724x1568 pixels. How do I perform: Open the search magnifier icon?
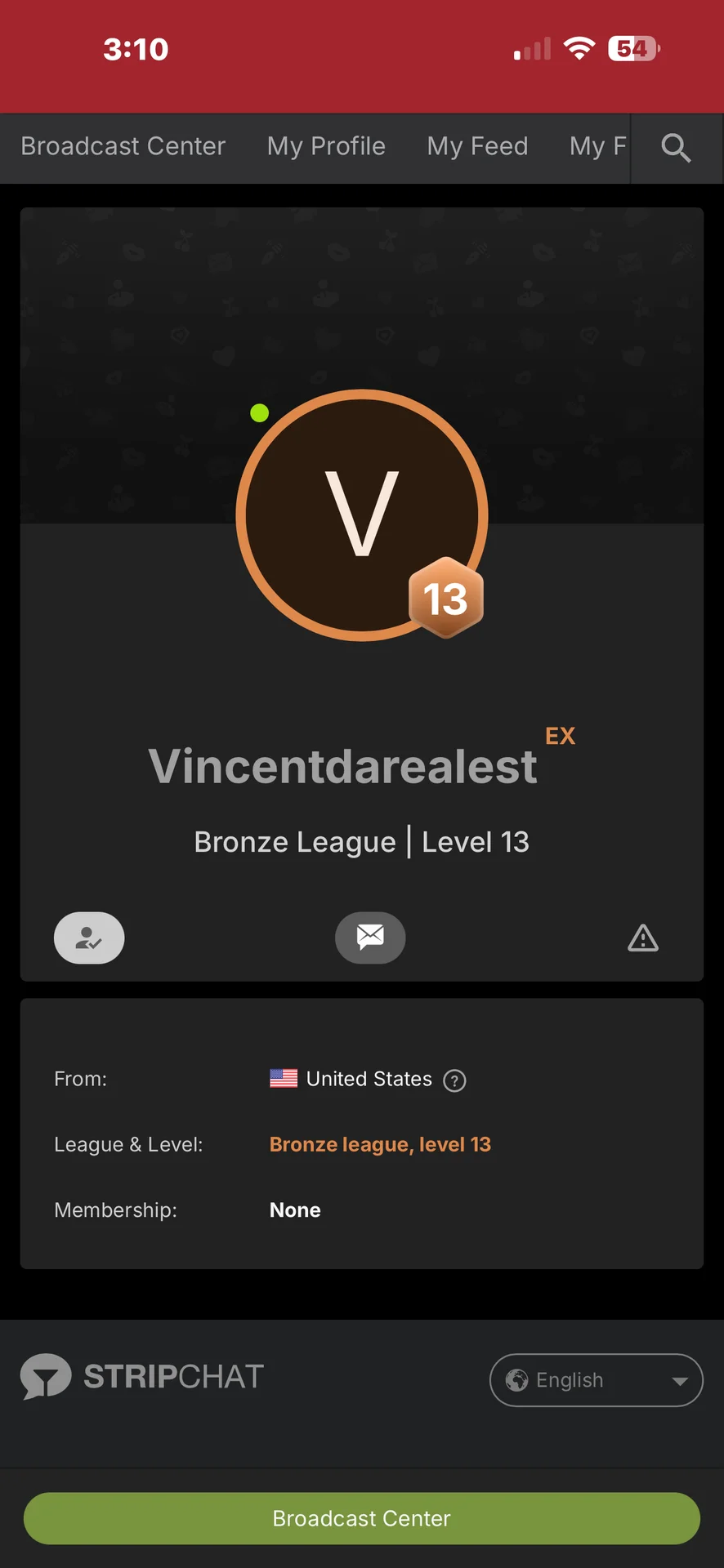tap(676, 148)
